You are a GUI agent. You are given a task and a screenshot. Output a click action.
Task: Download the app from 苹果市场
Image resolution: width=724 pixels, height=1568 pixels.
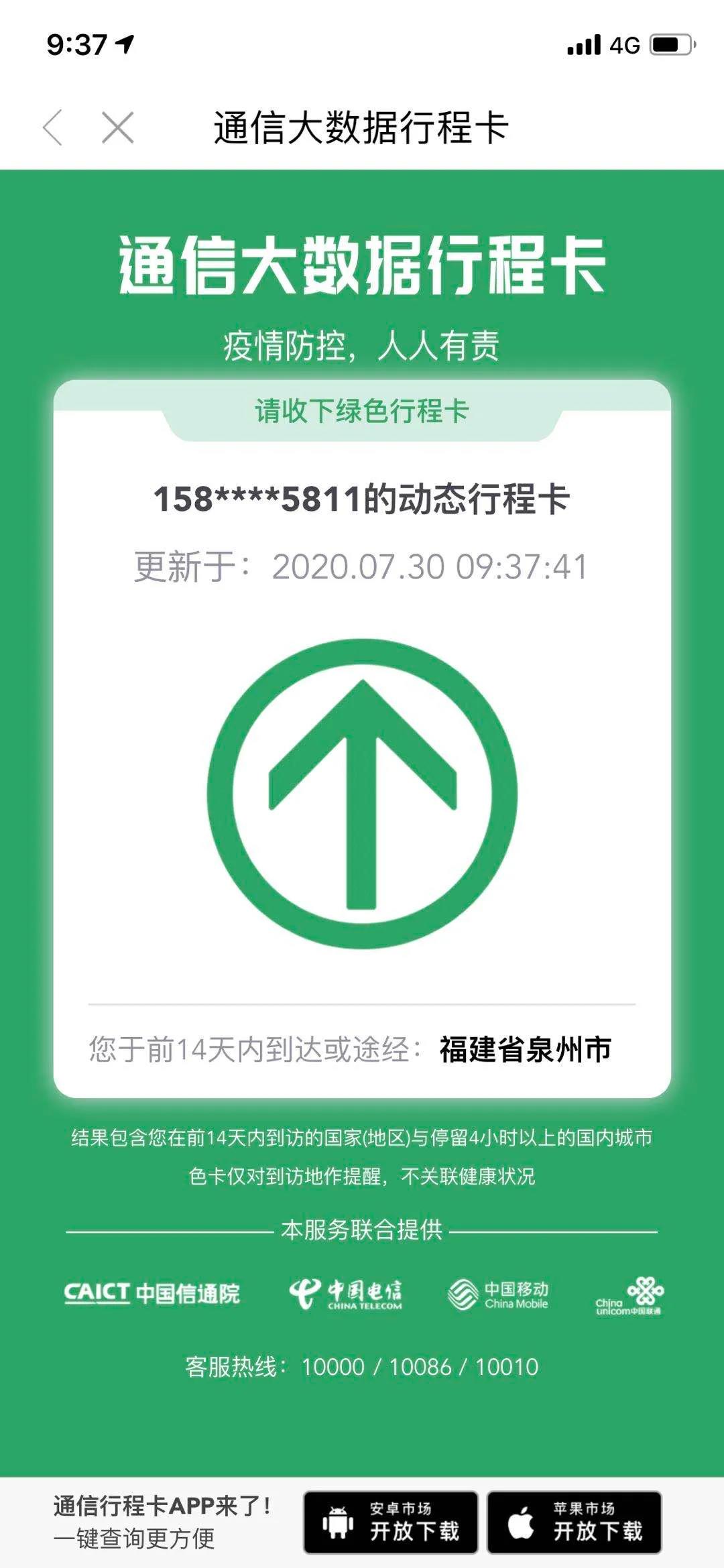[x=574, y=1522]
